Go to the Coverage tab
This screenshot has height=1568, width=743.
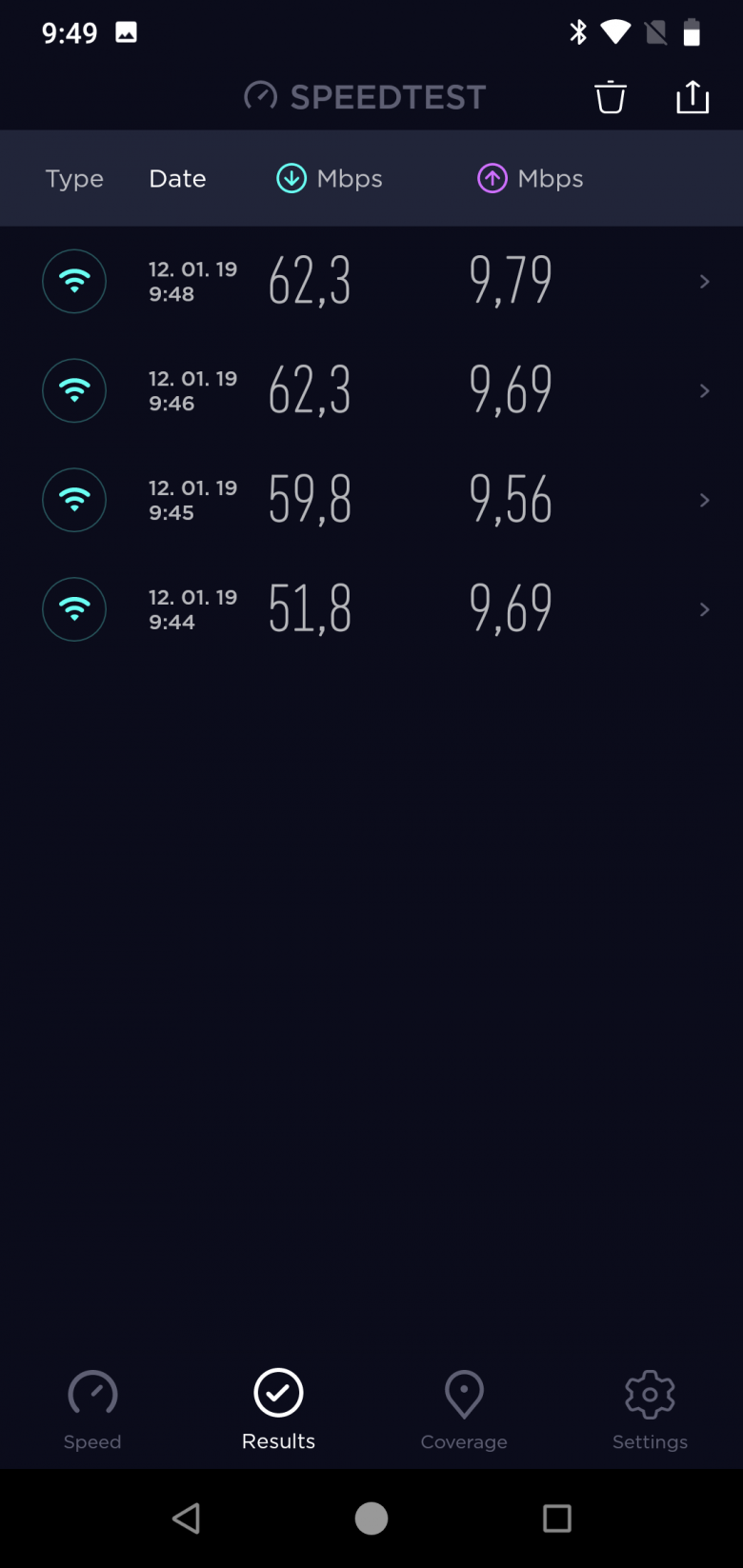[x=464, y=1410]
